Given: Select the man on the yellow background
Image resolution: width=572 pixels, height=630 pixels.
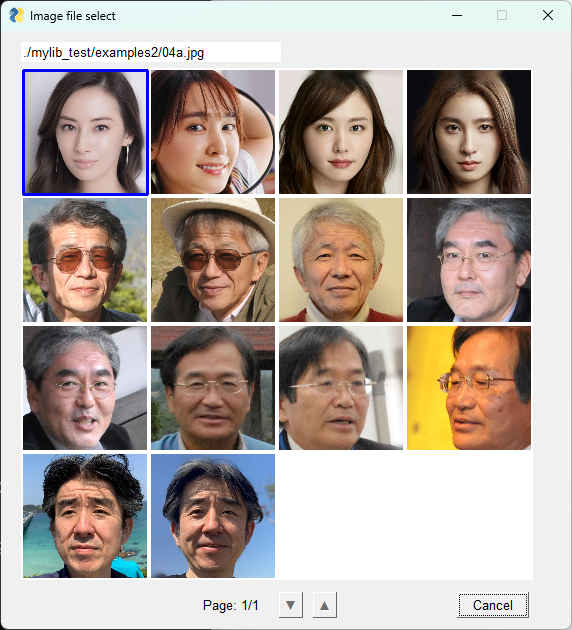Looking at the screenshot, I should pos(469,388).
